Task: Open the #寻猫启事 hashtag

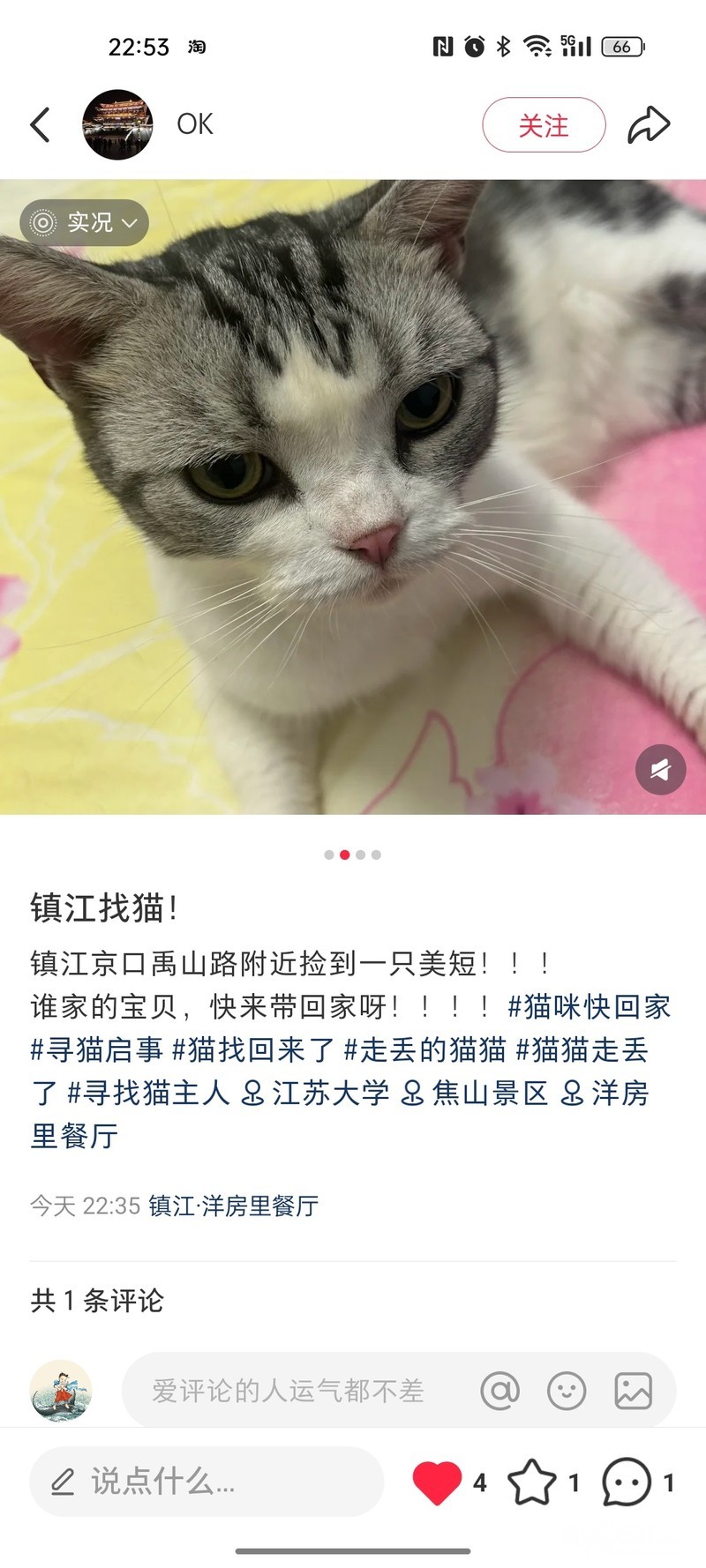Action: click(97, 1049)
